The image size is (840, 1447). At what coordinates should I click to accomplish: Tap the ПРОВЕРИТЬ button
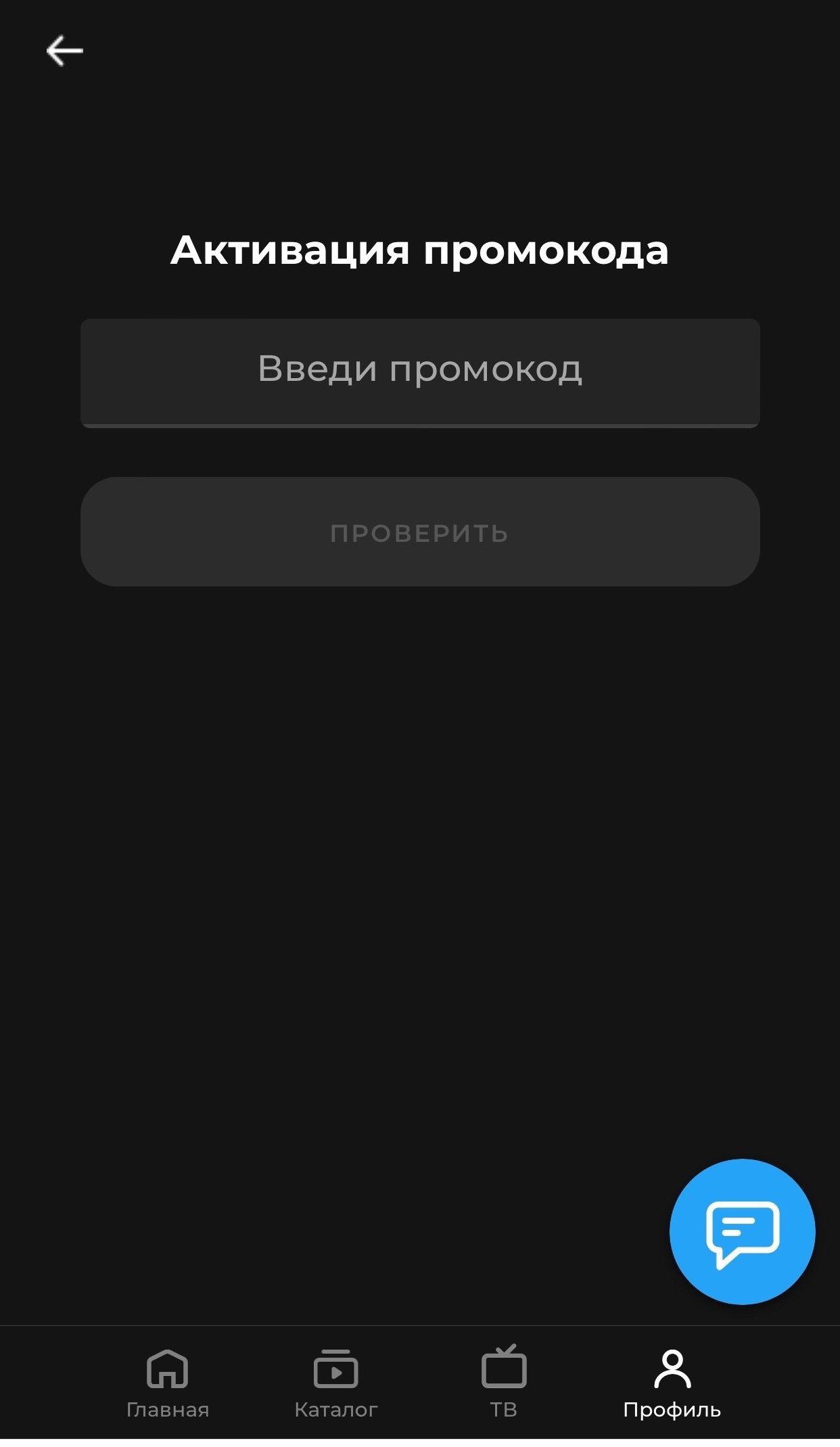tap(420, 532)
